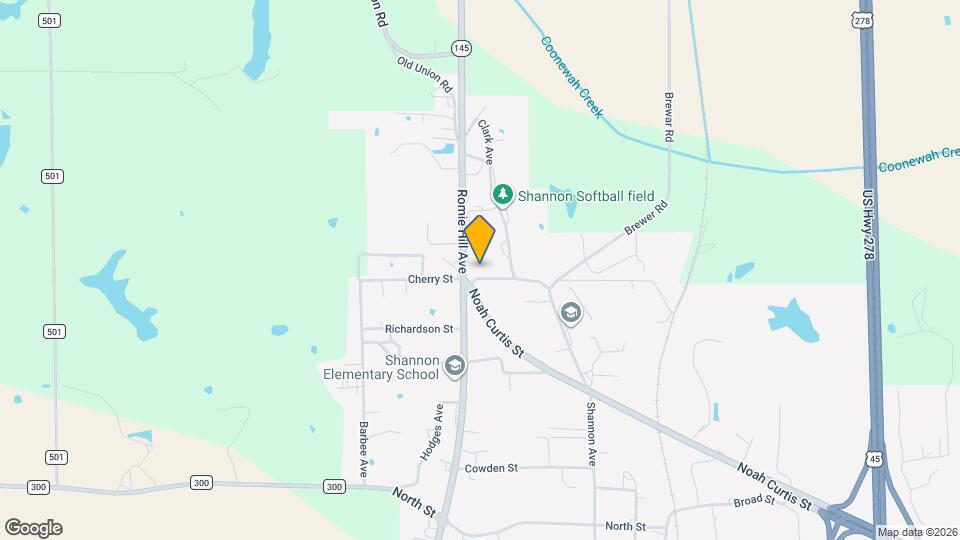This screenshot has height=540, width=960.
Task: Tap the orange location marker
Action: 479,239
